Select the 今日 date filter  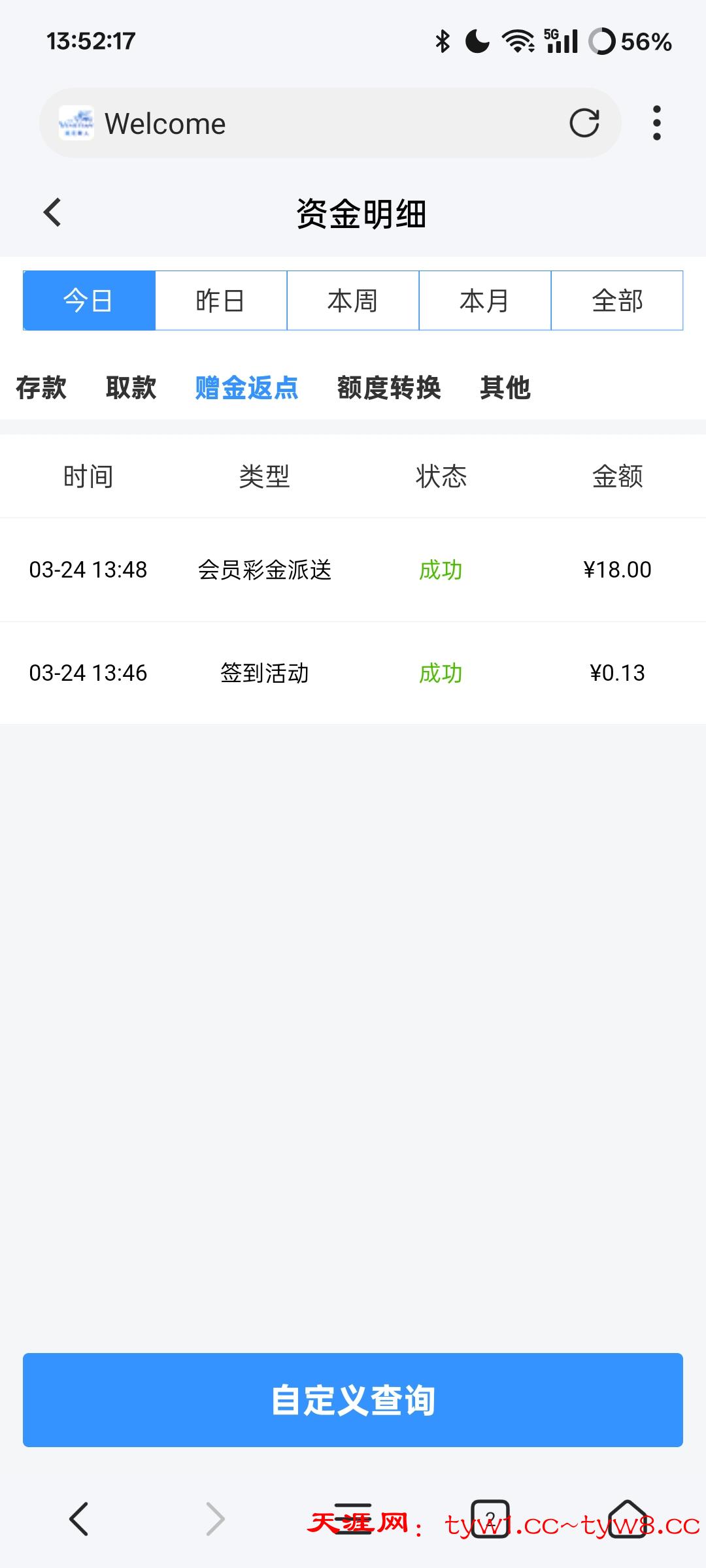point(89,301)
